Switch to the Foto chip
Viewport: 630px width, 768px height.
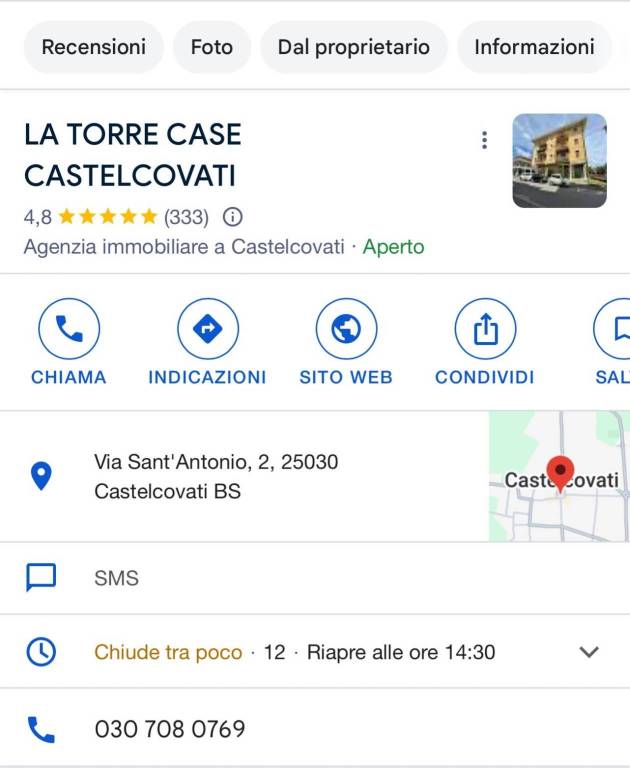tap(211, 47)
